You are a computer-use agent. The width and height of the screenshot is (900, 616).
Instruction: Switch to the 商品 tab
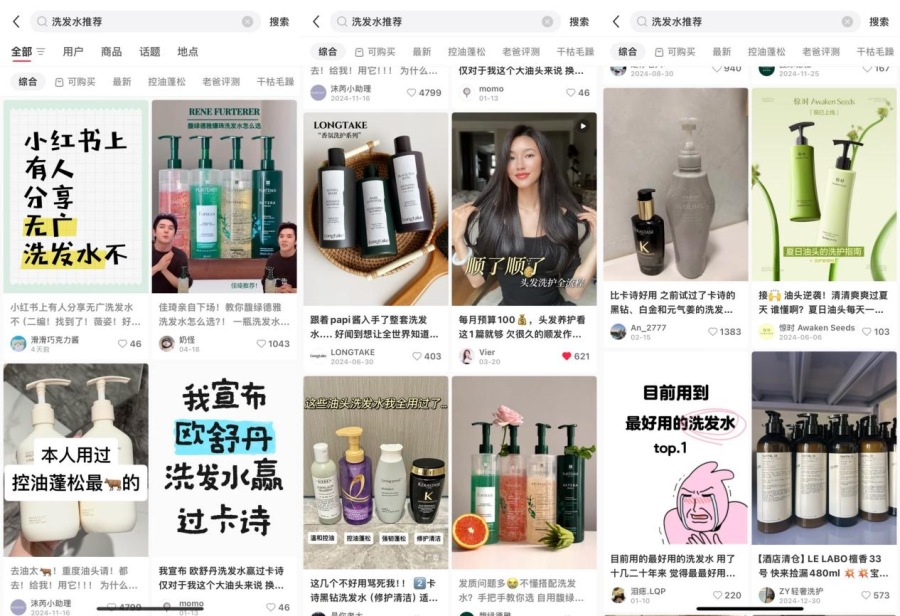coord(111,52)
